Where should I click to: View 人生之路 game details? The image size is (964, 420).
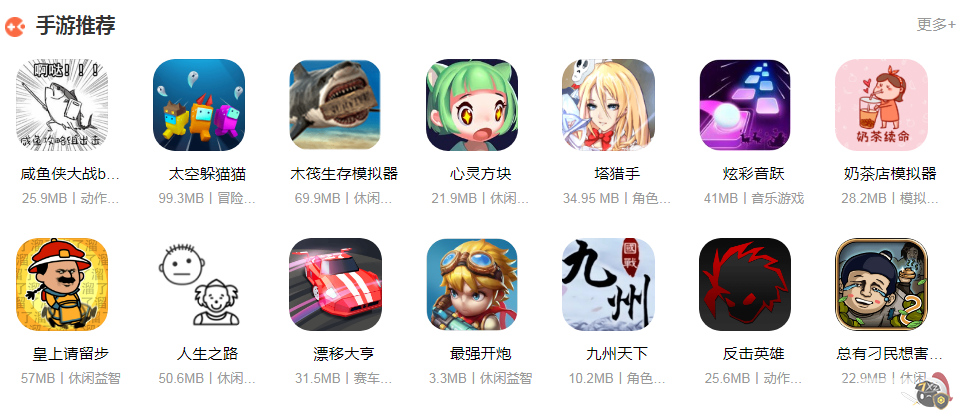click(x=199, y=285)
